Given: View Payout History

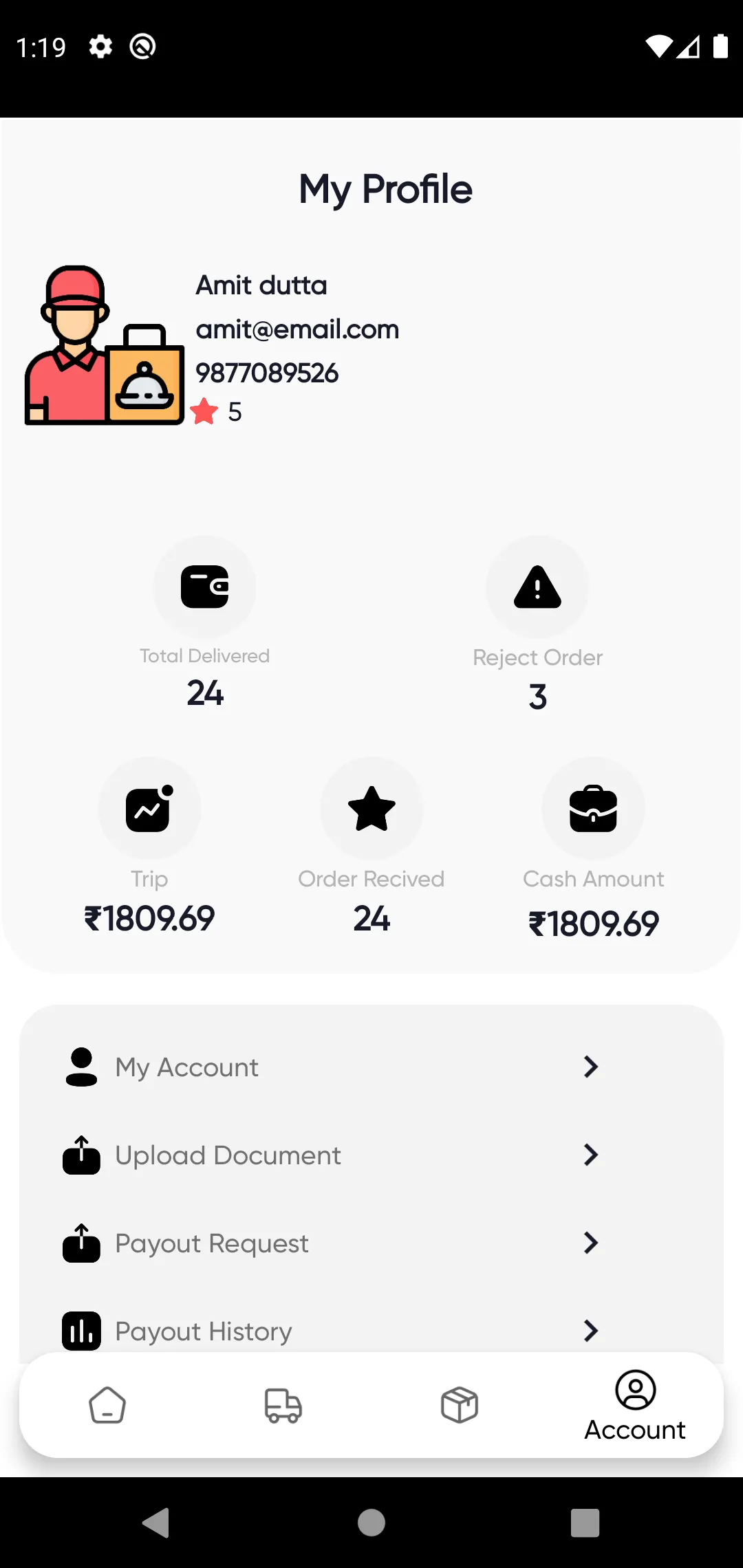Looking at the screenshot, I should click(x=330, y=1331).
